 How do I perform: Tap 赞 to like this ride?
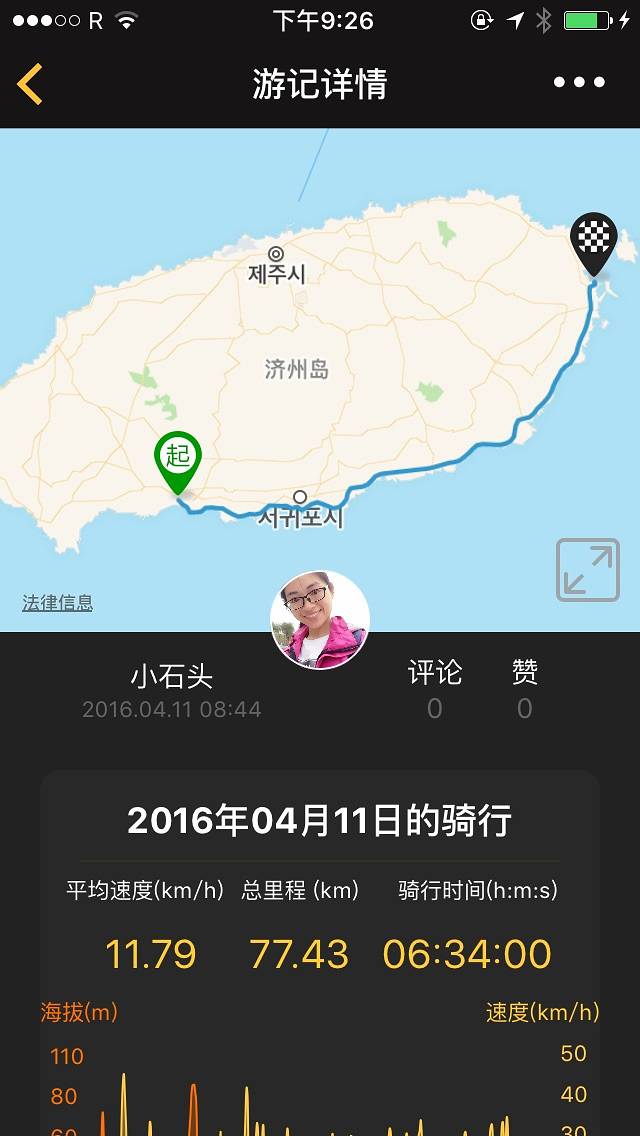(x=525, y=689)
